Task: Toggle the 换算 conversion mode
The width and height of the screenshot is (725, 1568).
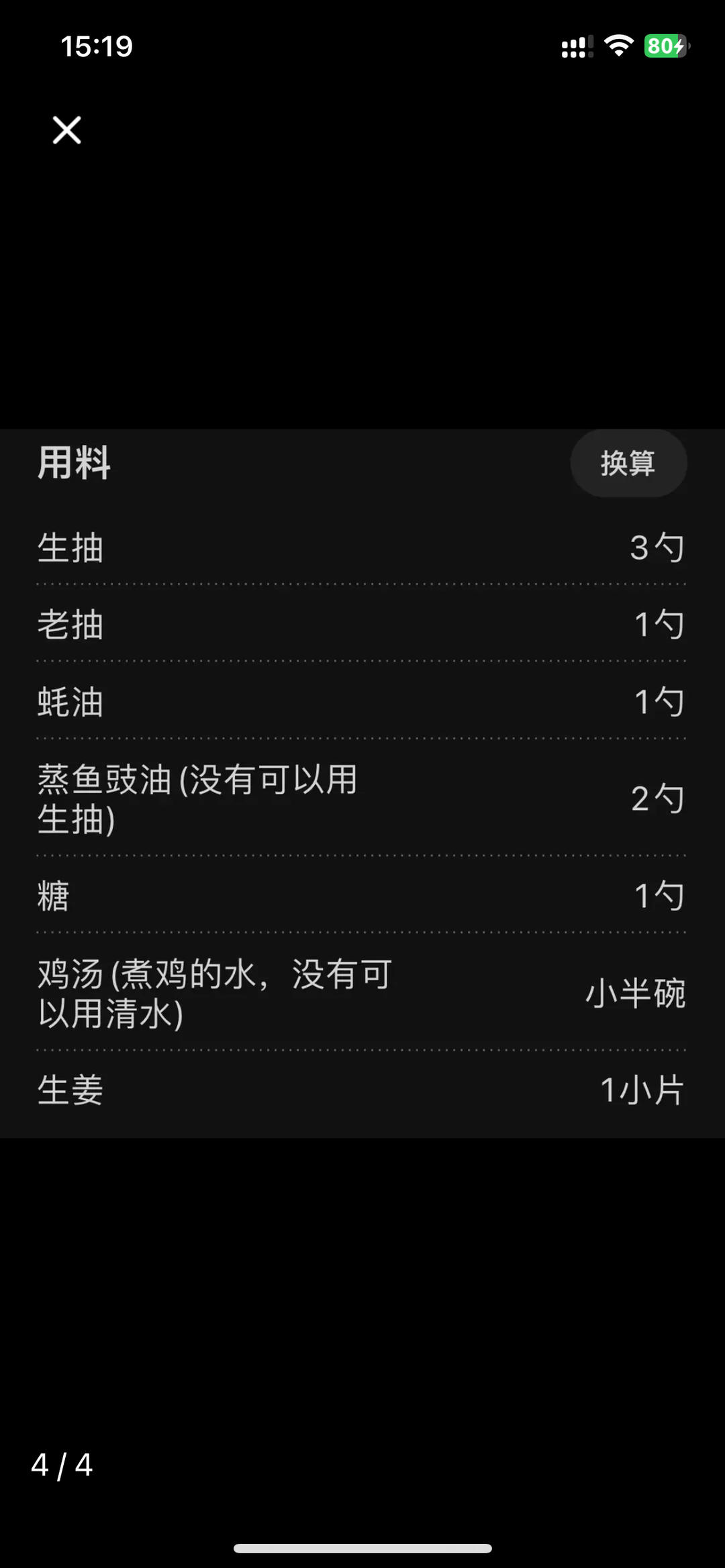Action: tap(628, 462)
